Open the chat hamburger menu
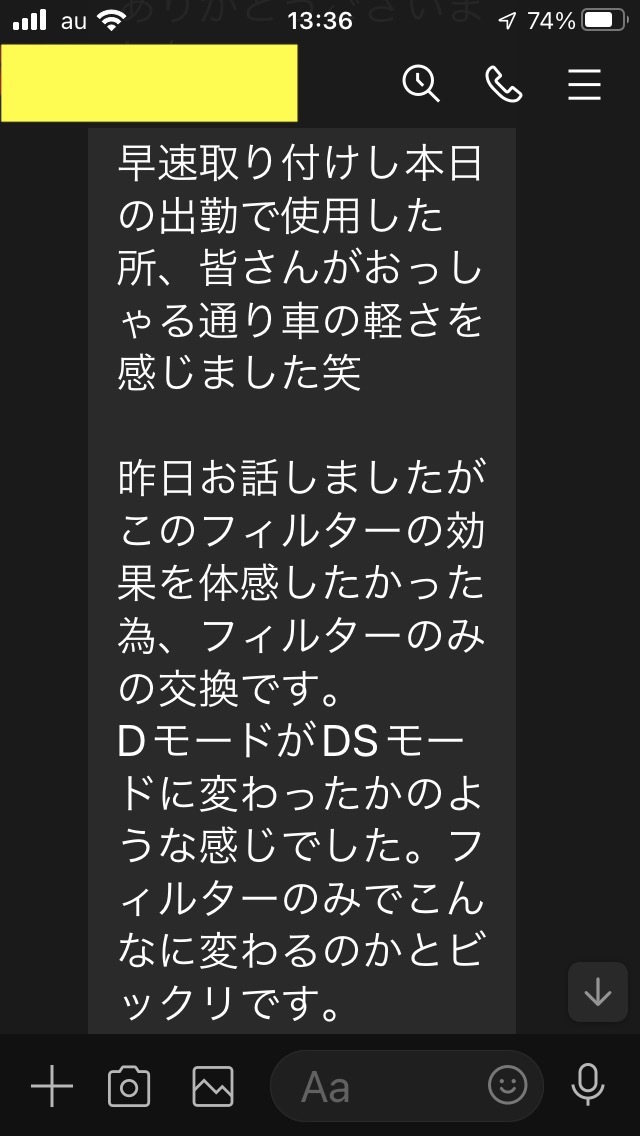The width and height of the screenshot is (640, 1136). click(585, 85)
